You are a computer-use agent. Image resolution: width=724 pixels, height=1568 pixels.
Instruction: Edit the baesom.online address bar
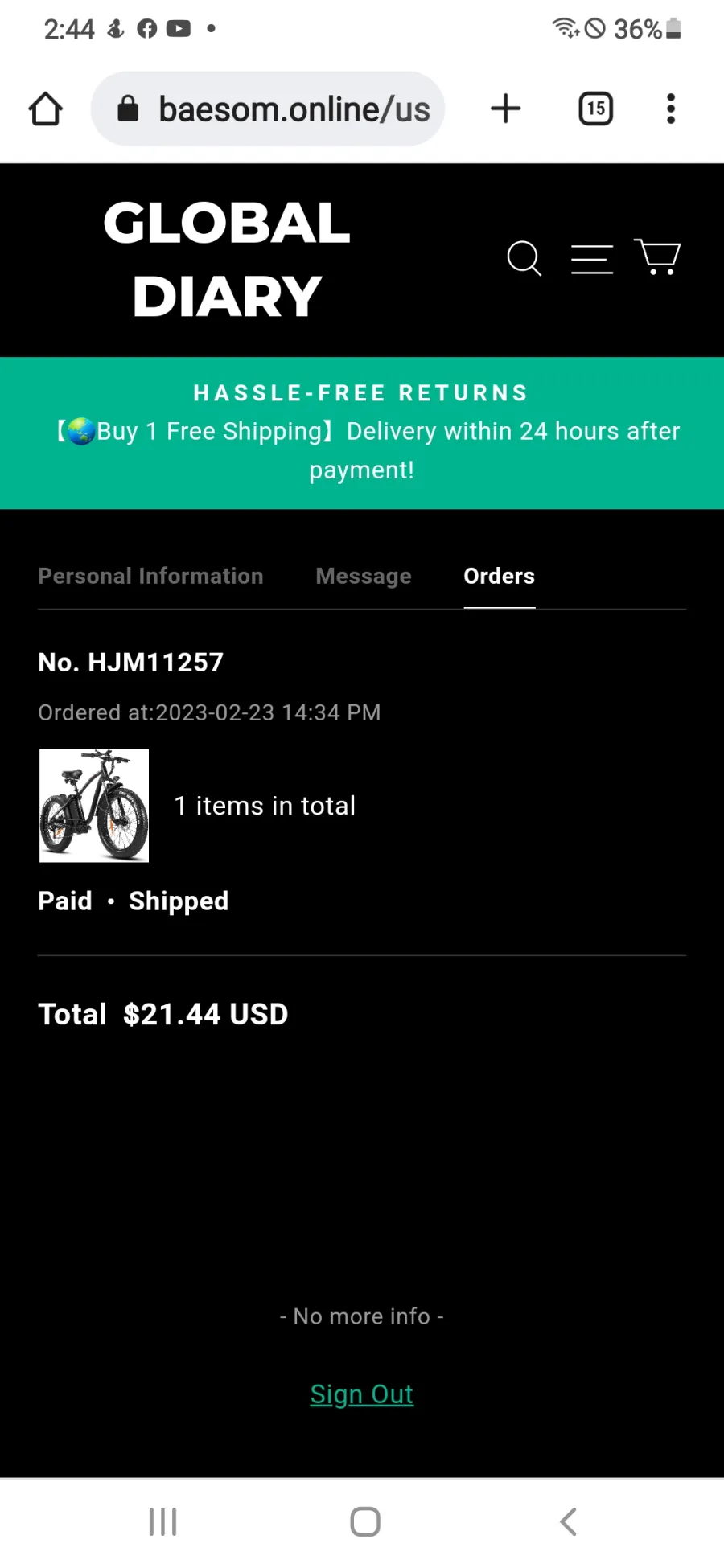pyautogui.click(x=268, y=109)
